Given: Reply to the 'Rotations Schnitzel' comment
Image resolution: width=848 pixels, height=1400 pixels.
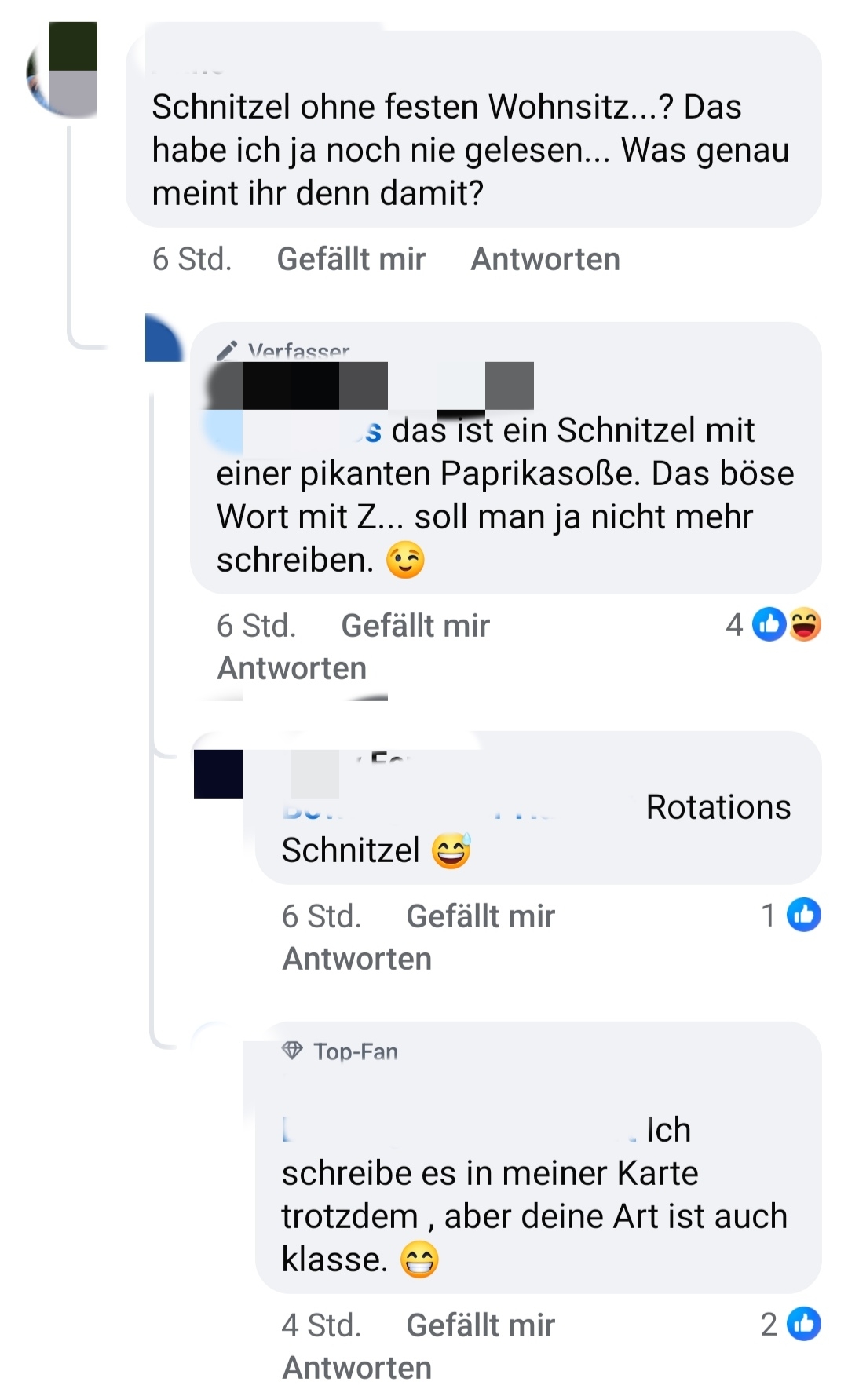Looking at the screenshot, I should [x=356, y=959].
